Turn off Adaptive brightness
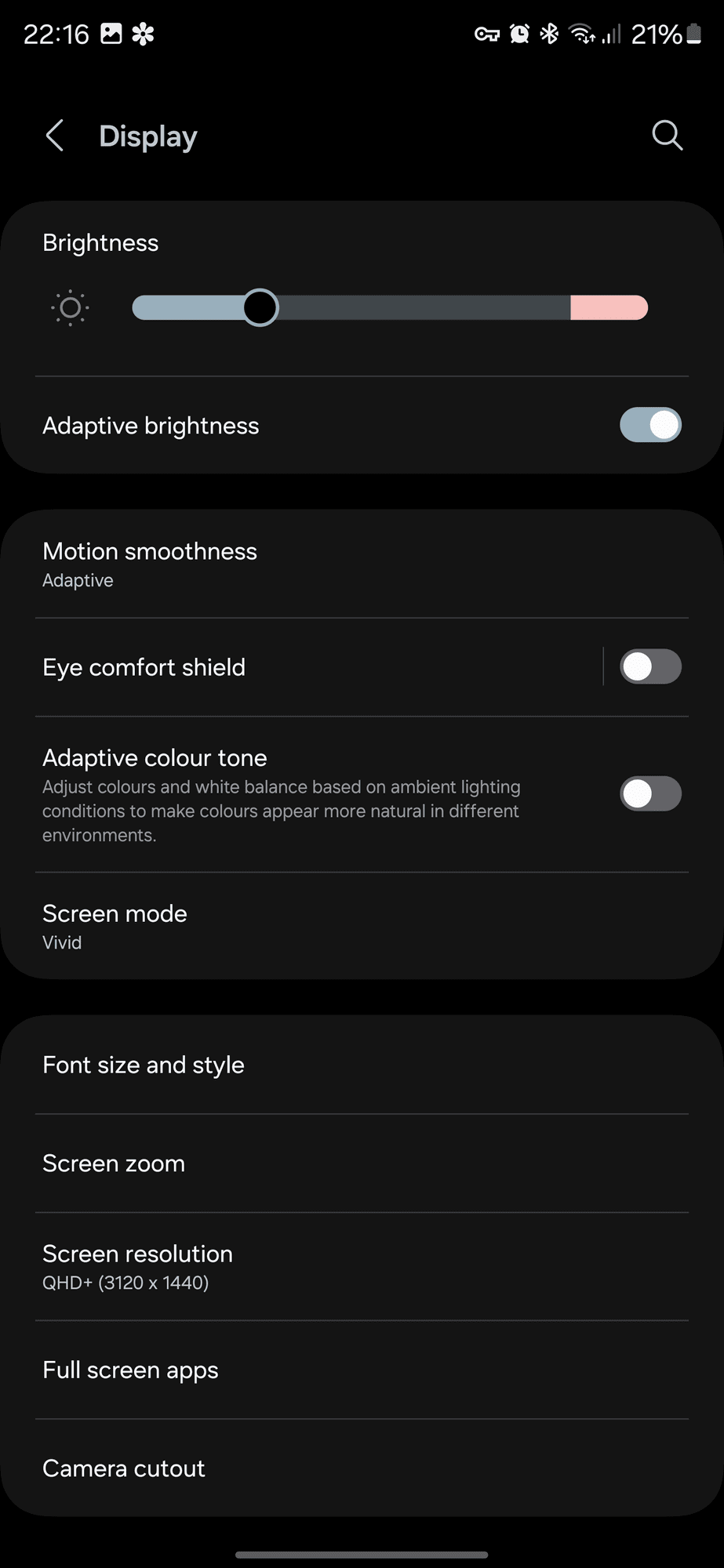 (649, 425)
